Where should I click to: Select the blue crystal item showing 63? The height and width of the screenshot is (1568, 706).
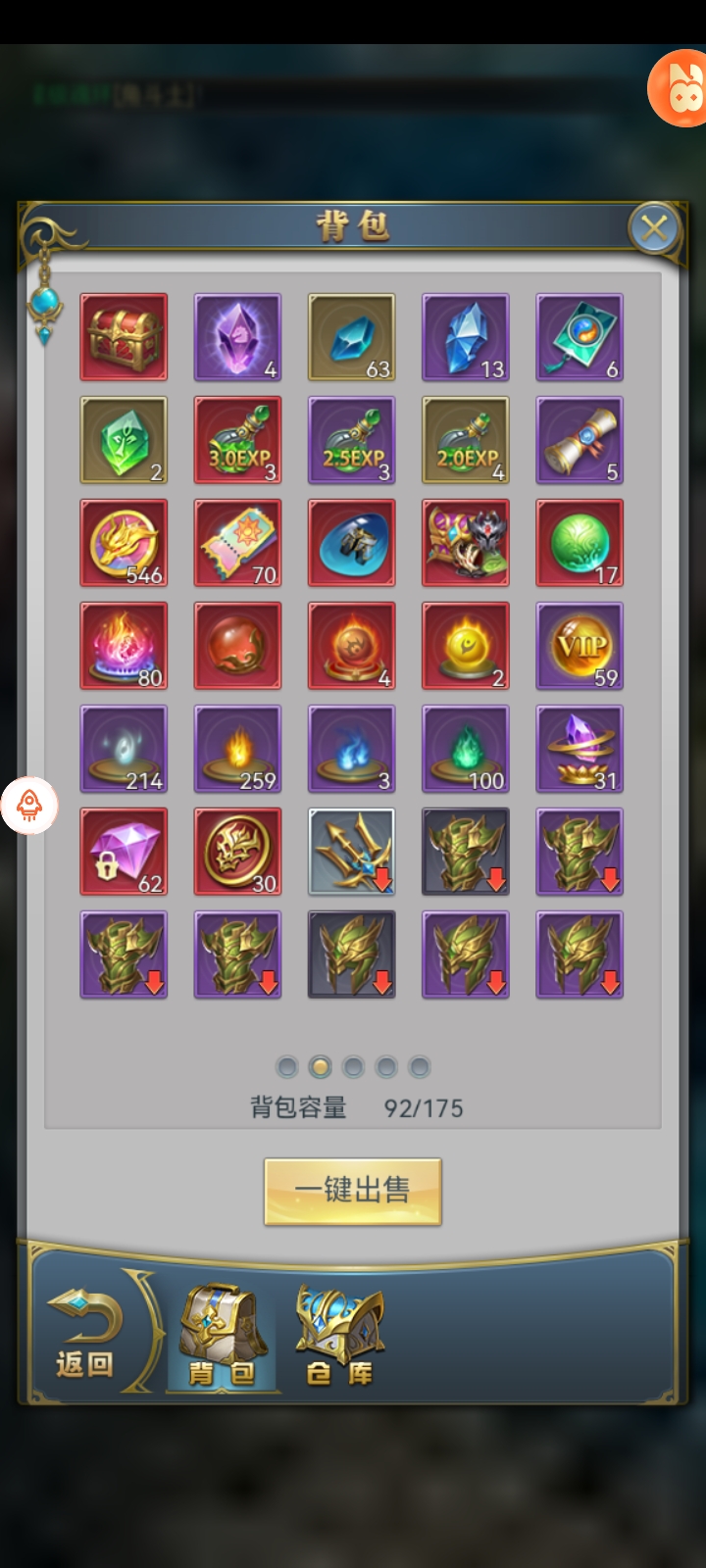(x=351, y=337)
